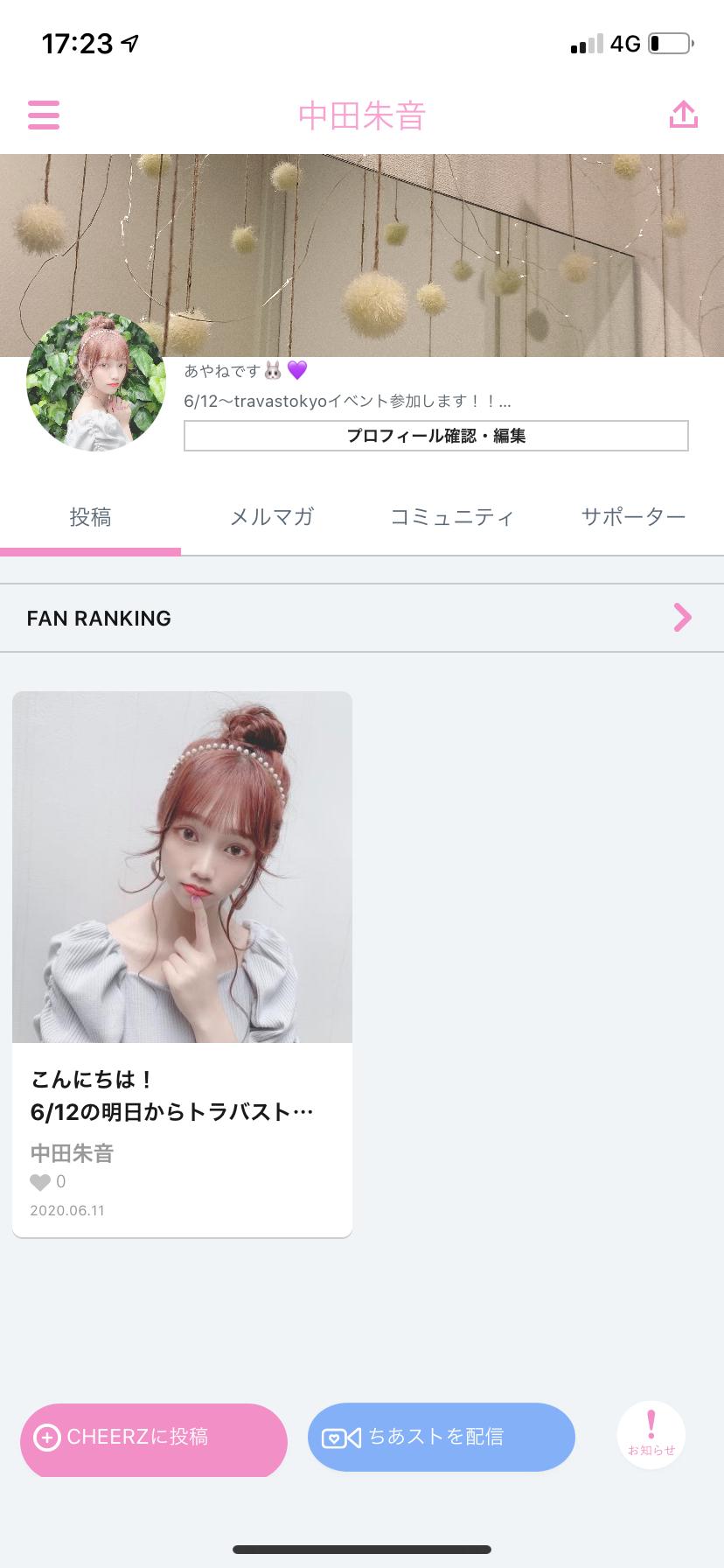Switch to the 投稿 tab
Screen dimensions: 724x1568
[91, 517]
